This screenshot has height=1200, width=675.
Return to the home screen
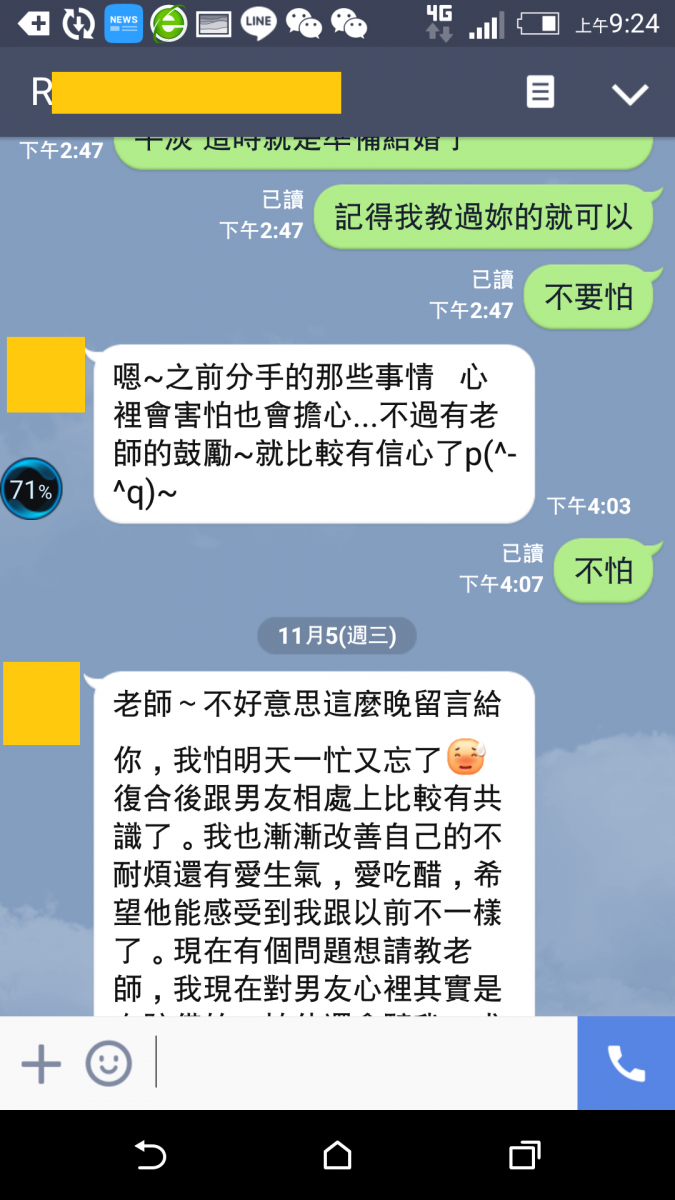(338, 1156)
